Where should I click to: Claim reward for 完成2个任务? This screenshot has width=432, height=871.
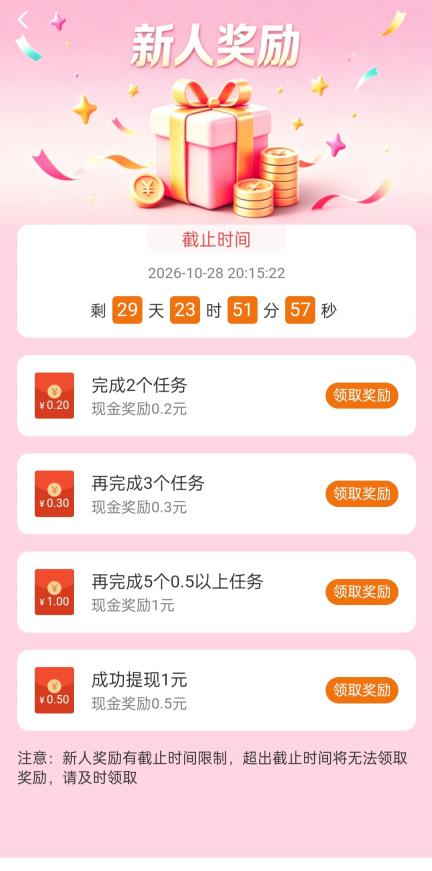[x=361, y=396]
